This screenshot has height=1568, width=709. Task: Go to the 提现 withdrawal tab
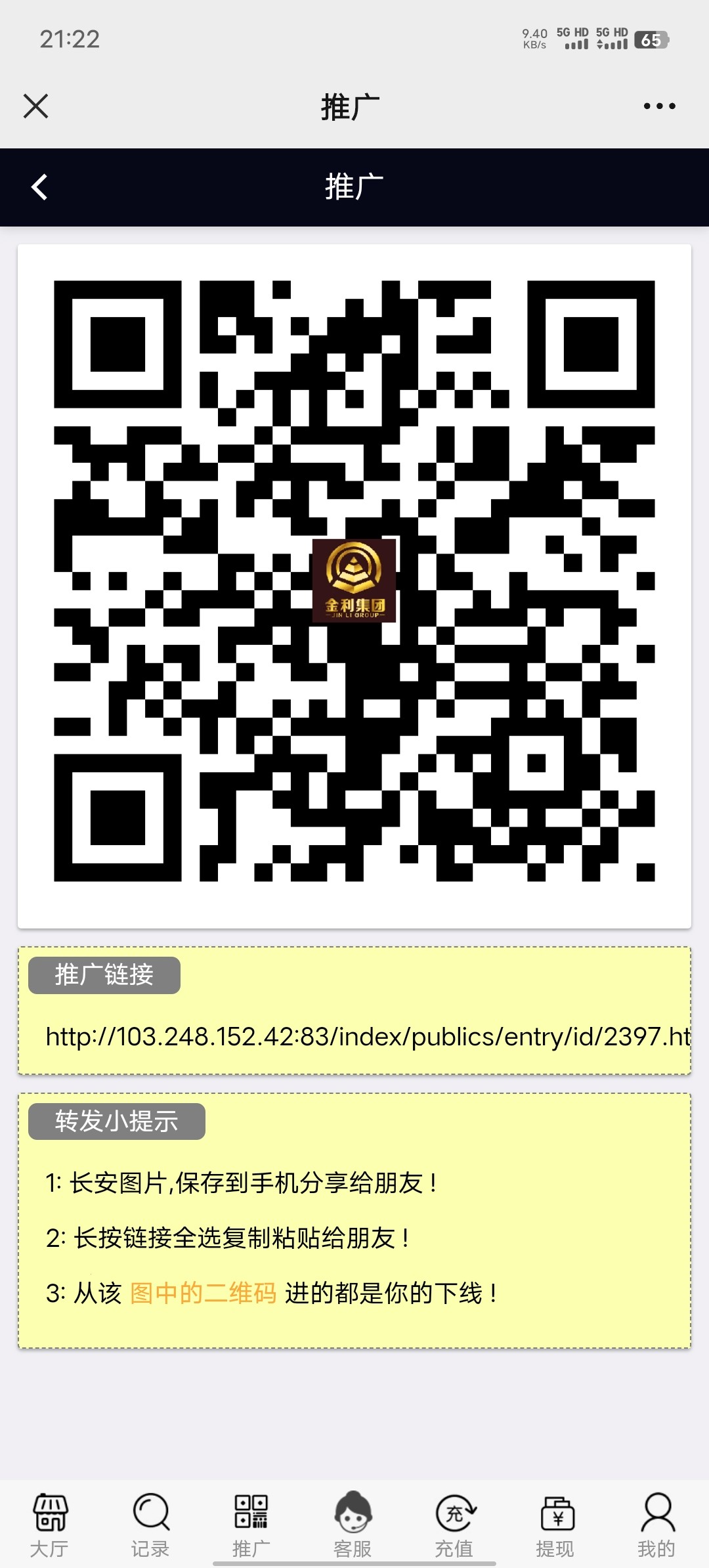pos(555,1525)
